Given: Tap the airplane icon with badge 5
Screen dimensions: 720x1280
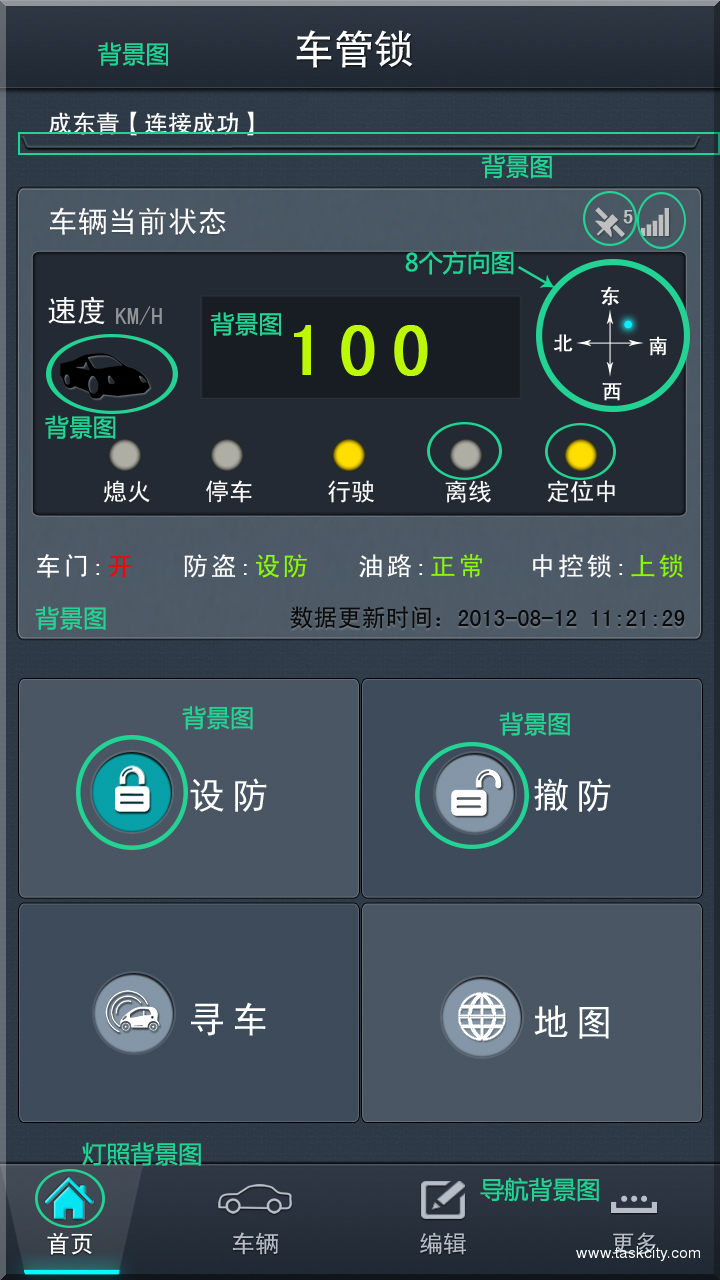Looking at the screenshot, I should pos(608,220).
